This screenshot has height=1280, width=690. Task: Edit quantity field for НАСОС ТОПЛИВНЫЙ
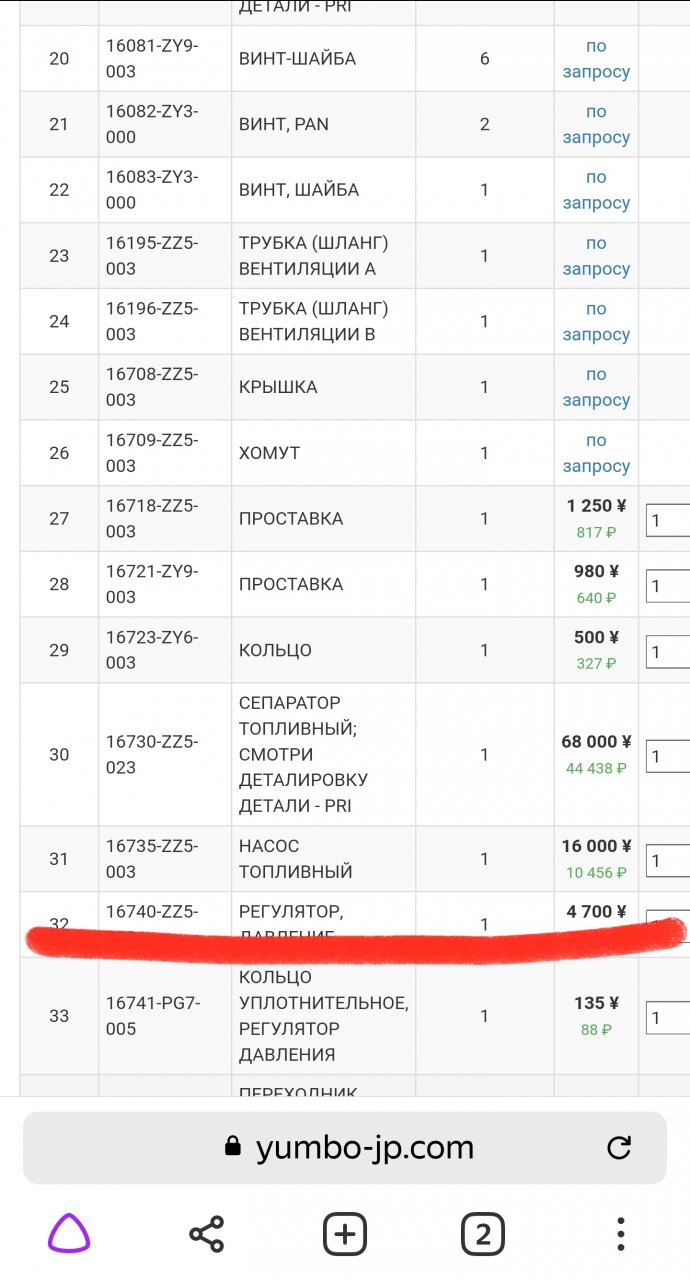pos(668,860)
